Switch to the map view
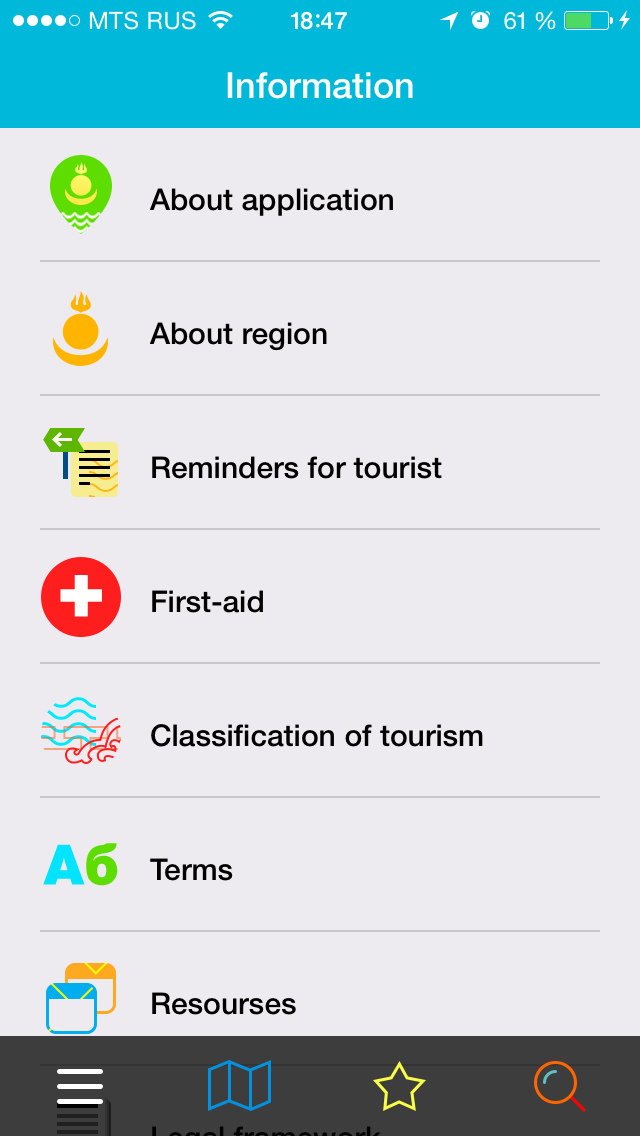640x1136 pixels. click(x=239, y=1085)
